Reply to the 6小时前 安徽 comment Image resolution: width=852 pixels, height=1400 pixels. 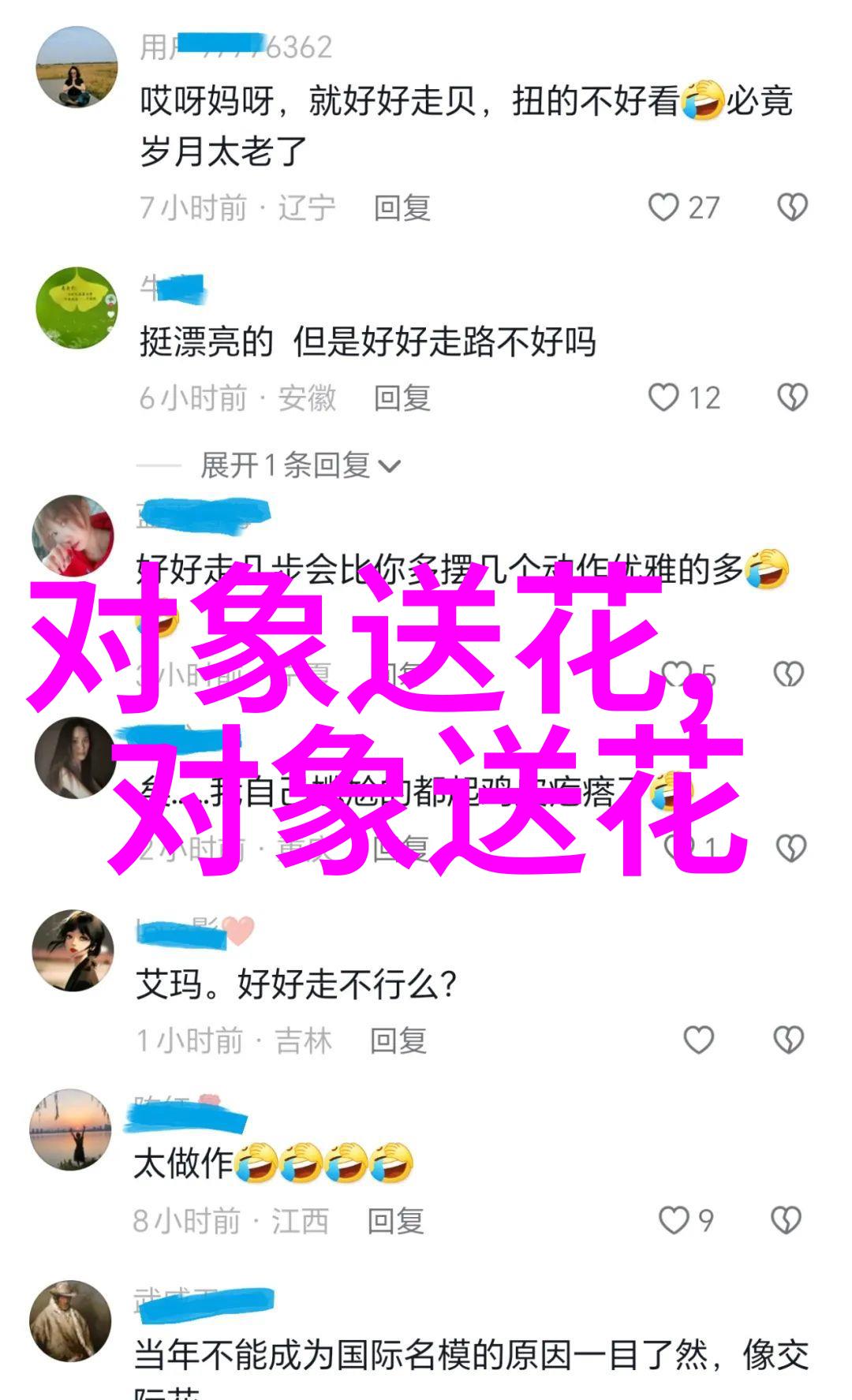click(x=402, y=398)
